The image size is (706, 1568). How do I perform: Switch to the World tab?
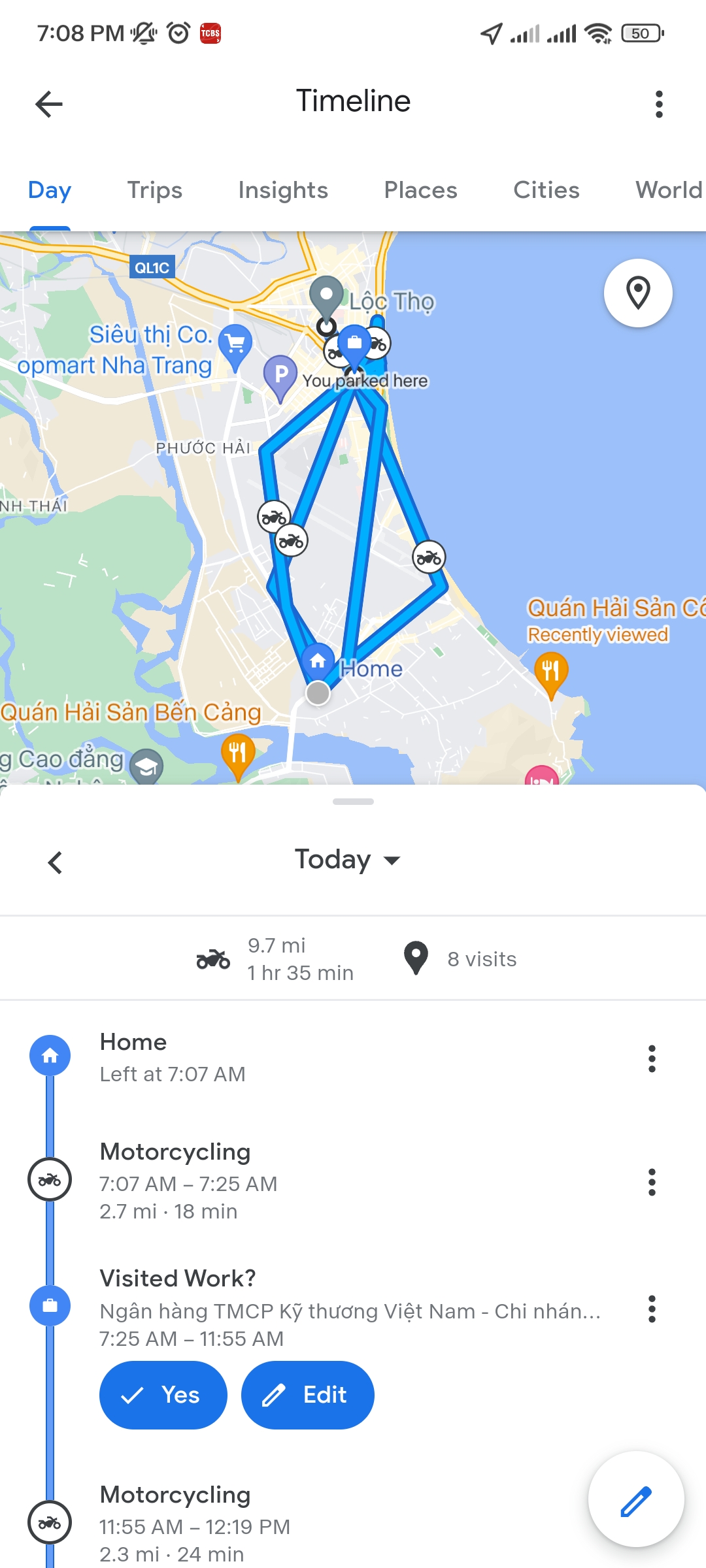(x=669, y=190)
